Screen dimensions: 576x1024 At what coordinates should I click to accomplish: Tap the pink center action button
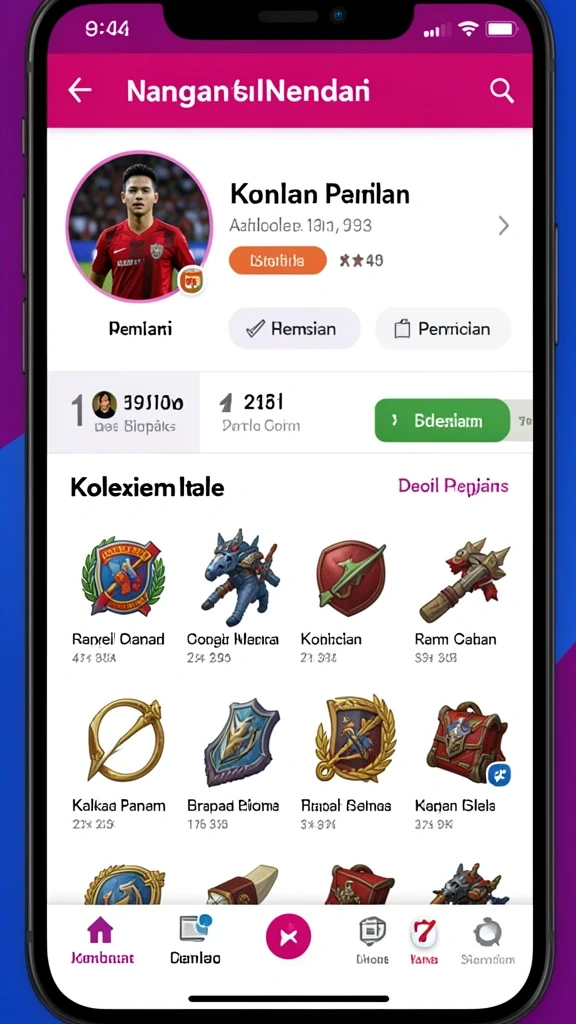(289, 937)
